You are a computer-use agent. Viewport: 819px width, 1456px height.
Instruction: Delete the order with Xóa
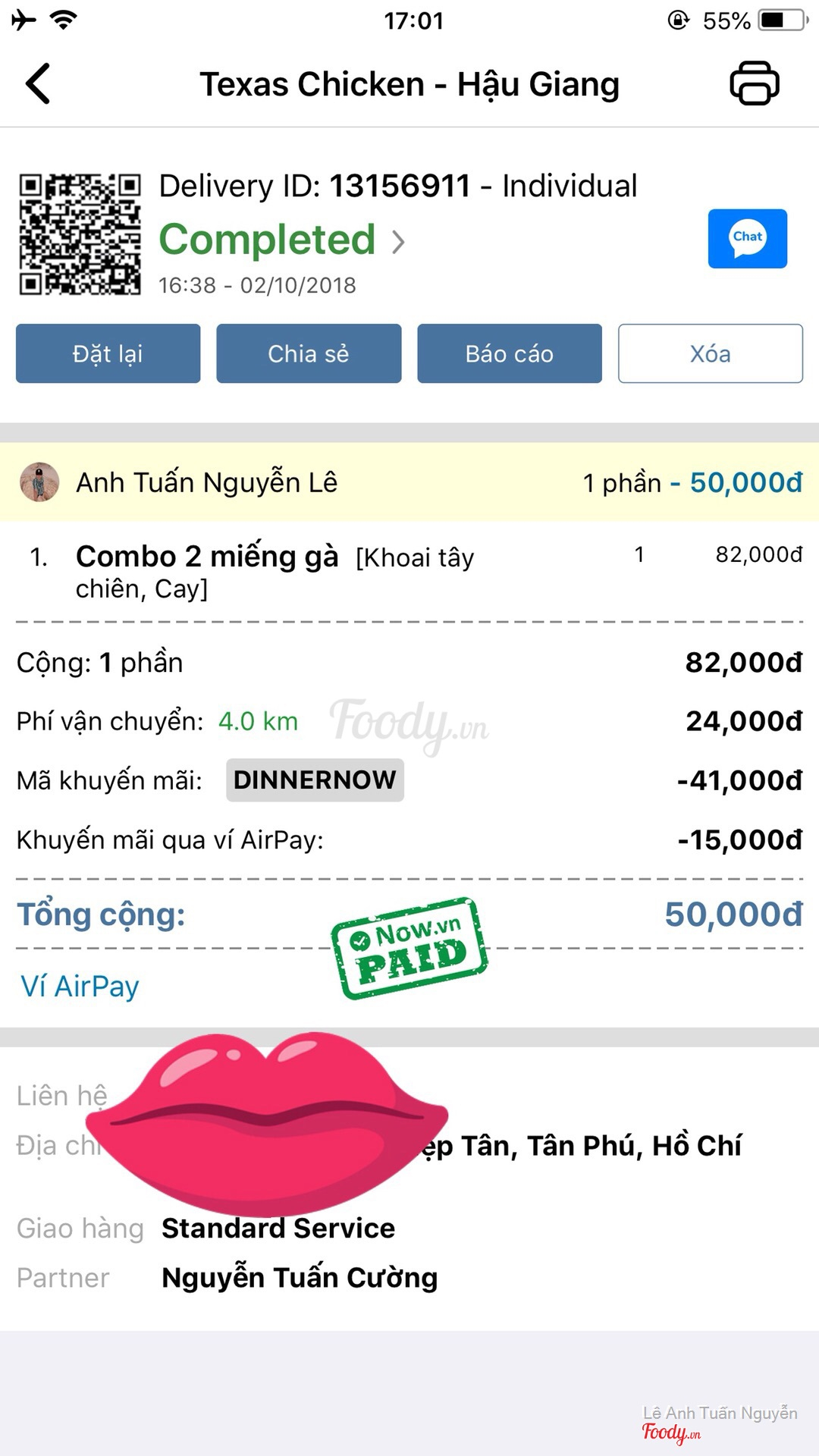(x=710, y=353)
